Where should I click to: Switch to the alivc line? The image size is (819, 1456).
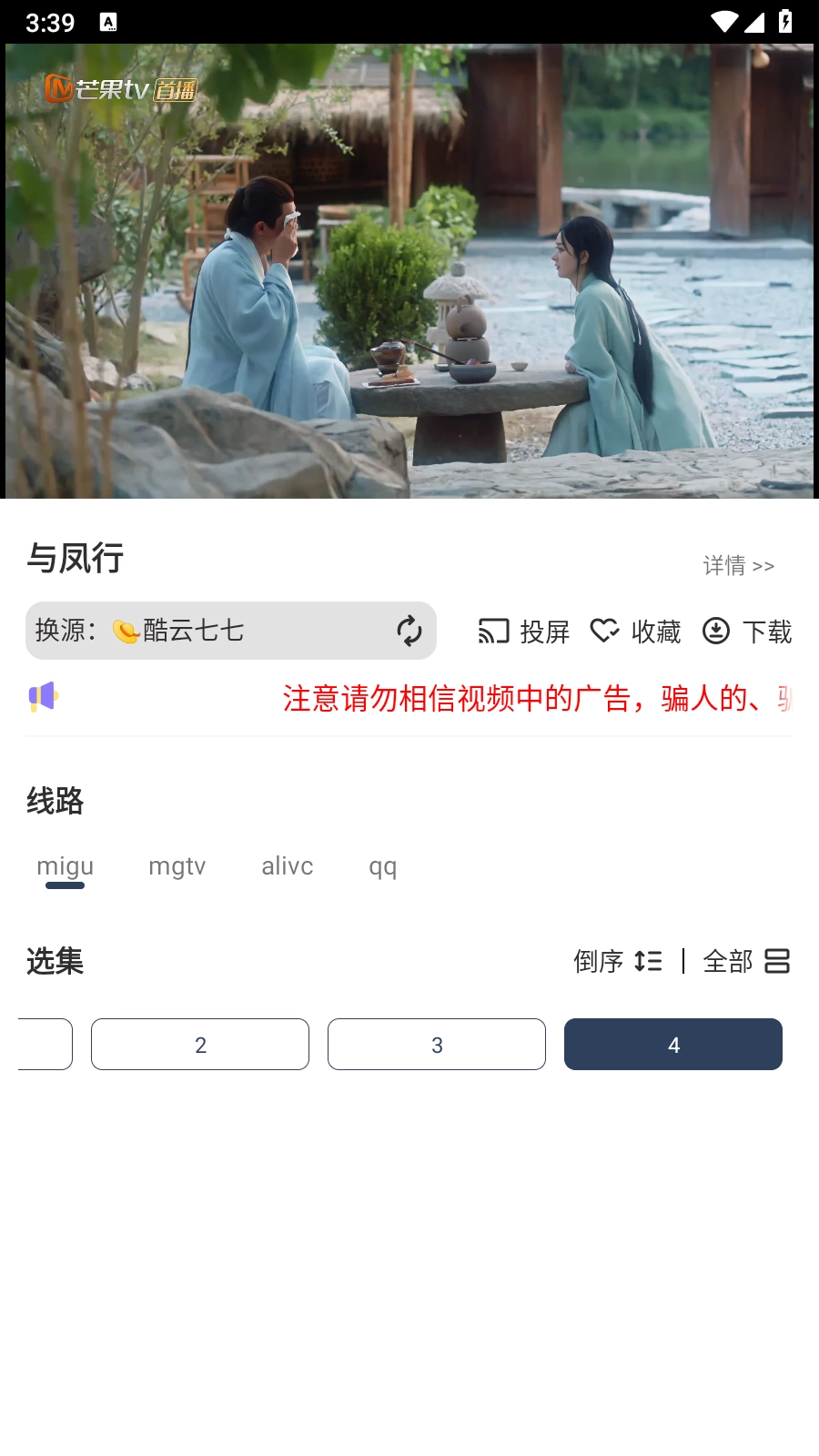point(287,866)
